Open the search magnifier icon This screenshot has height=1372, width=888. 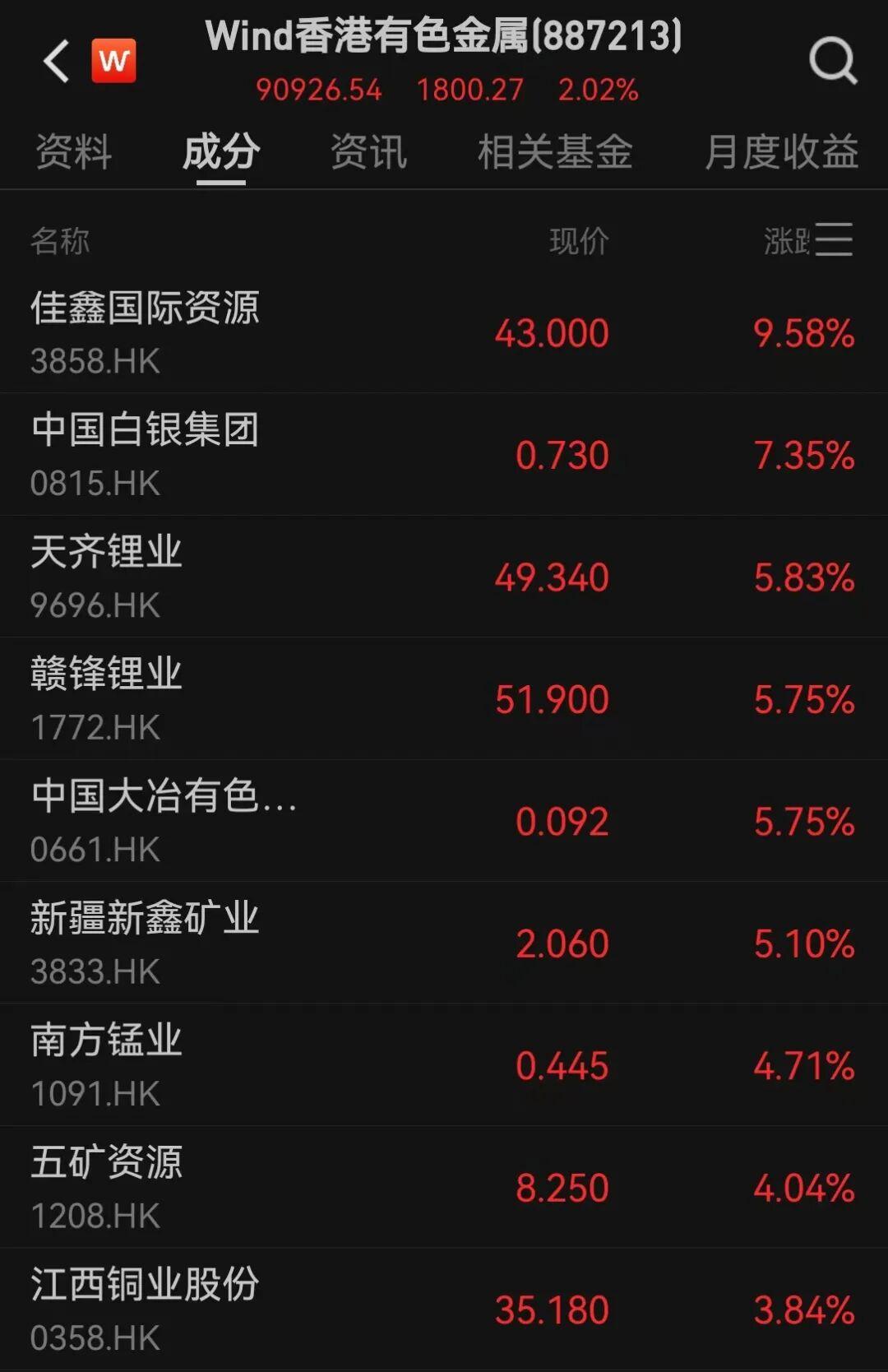click(832, 60)
